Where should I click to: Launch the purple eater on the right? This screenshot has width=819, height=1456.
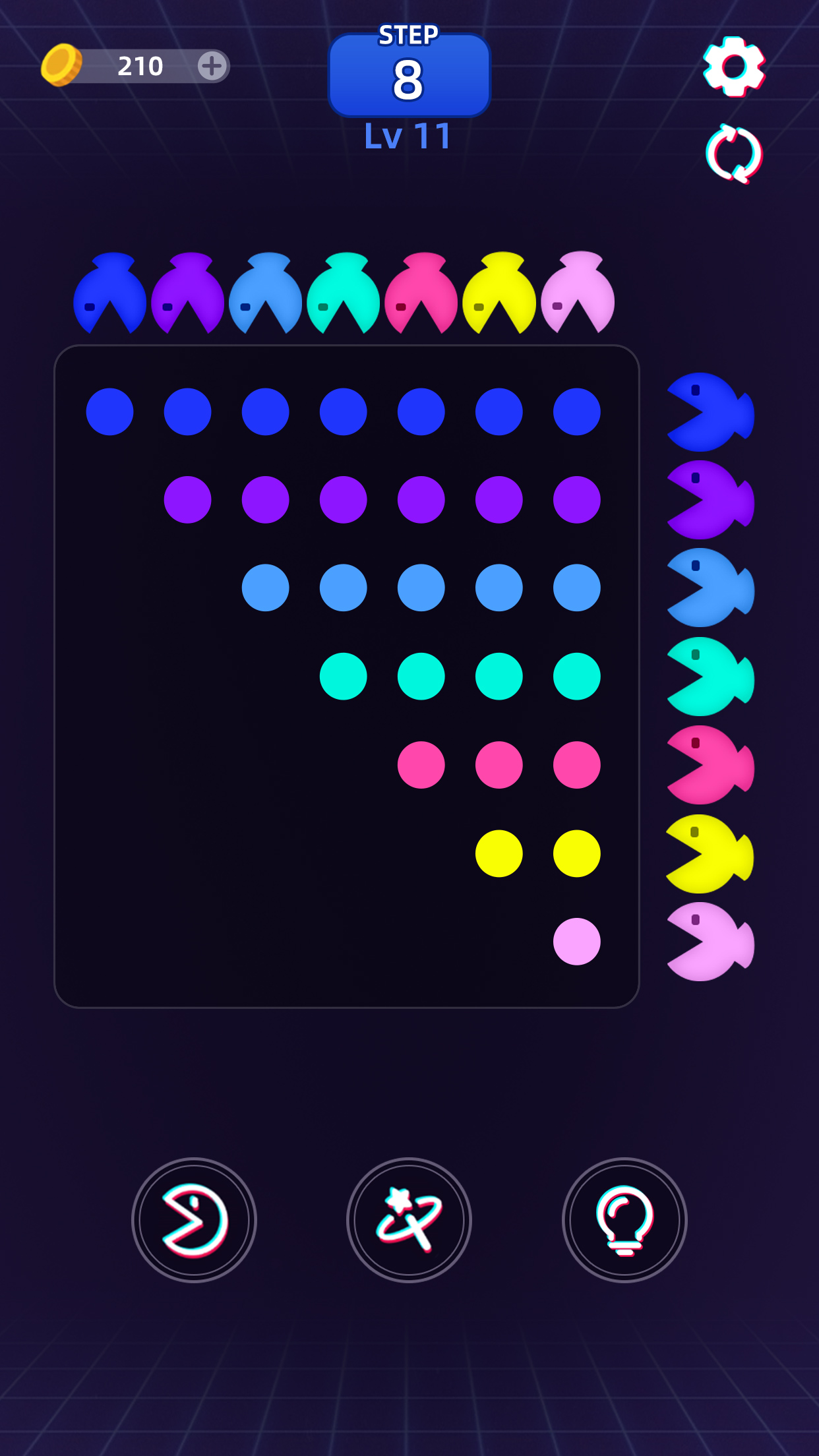(710, 501)
